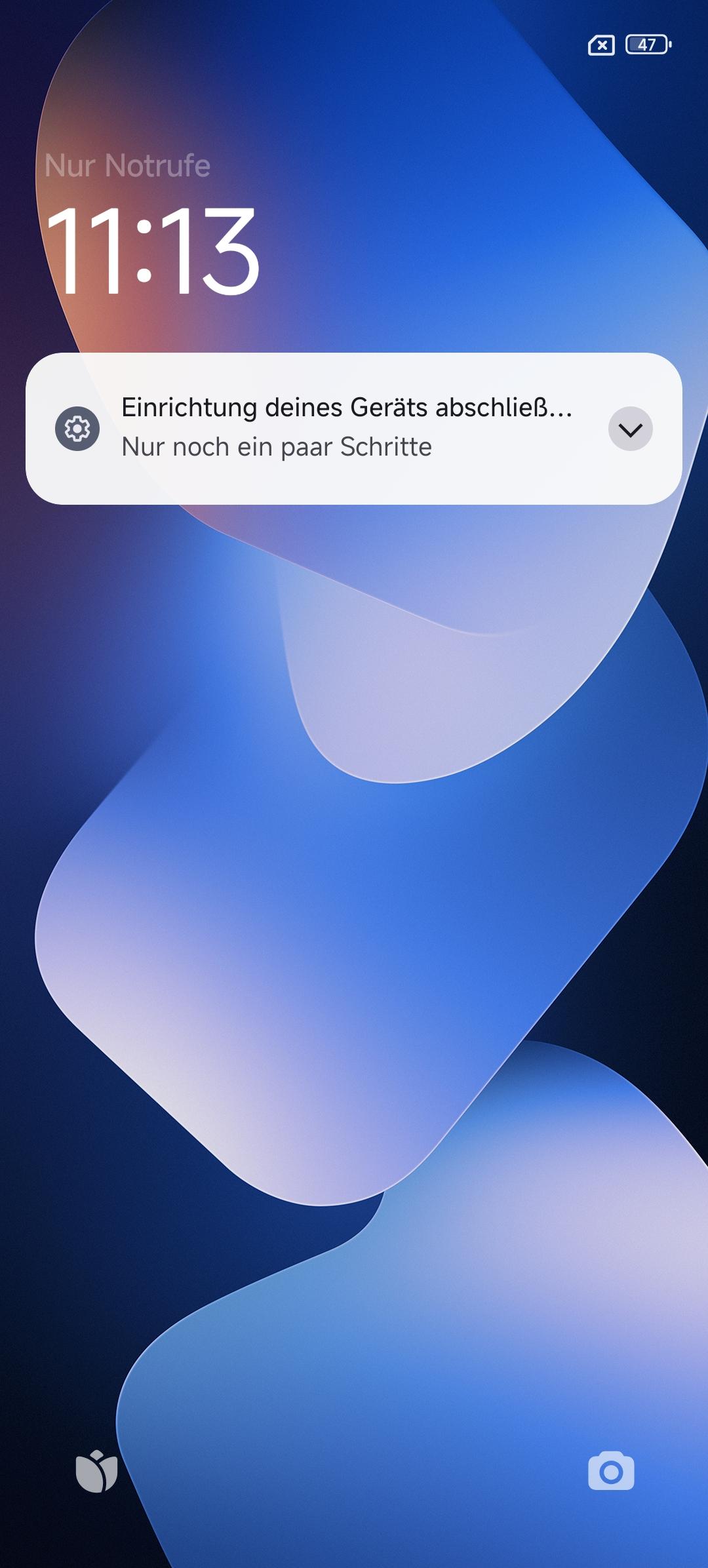Open the device setup notification
This screenshot has height=1568, width=708.
click(x=341, y=427)
